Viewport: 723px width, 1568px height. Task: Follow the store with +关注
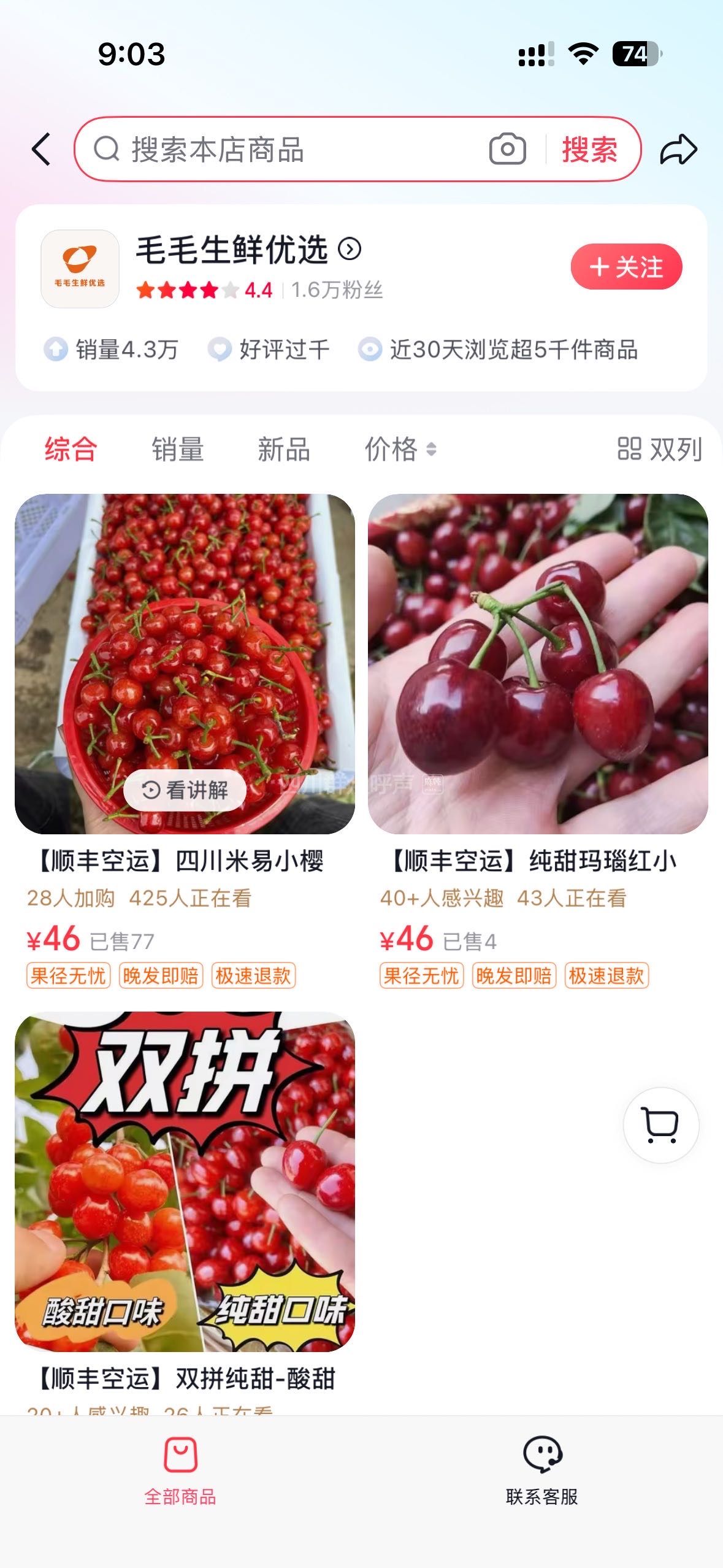pyautogui.click(x=626, y=267)
